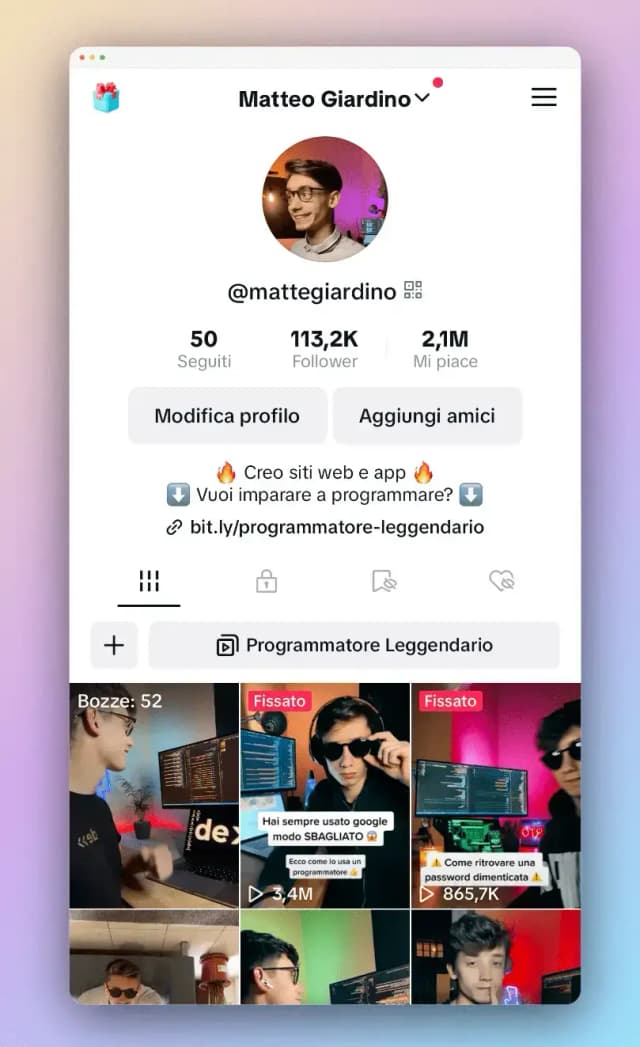Screen dimensions: 640x1047
Task: Play the pinned video with 3,4M views
Action: coord(325,795)
